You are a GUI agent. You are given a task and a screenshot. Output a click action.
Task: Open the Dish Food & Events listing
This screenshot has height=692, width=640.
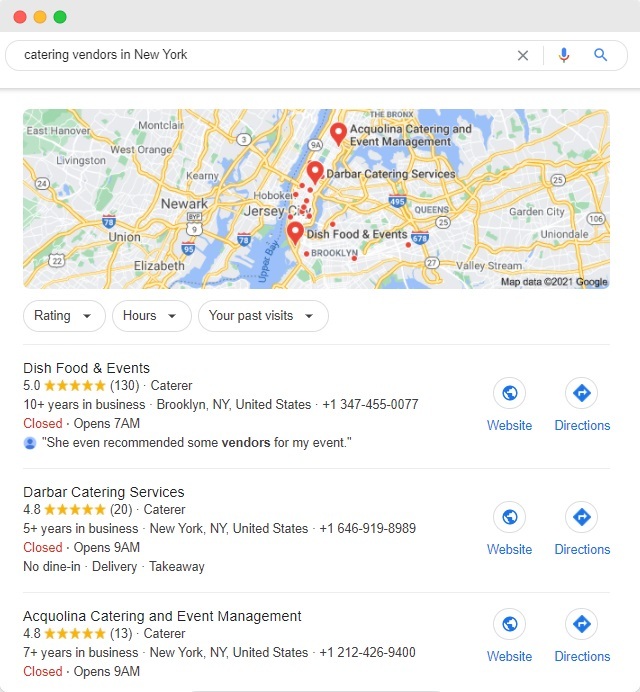(x=86, y=368)
